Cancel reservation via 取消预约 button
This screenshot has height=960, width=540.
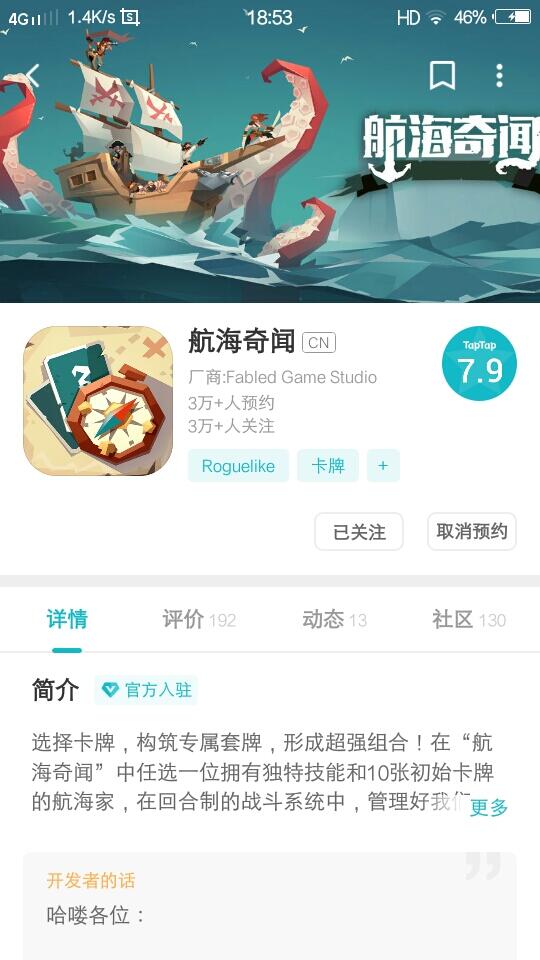[x=471, y=531]
